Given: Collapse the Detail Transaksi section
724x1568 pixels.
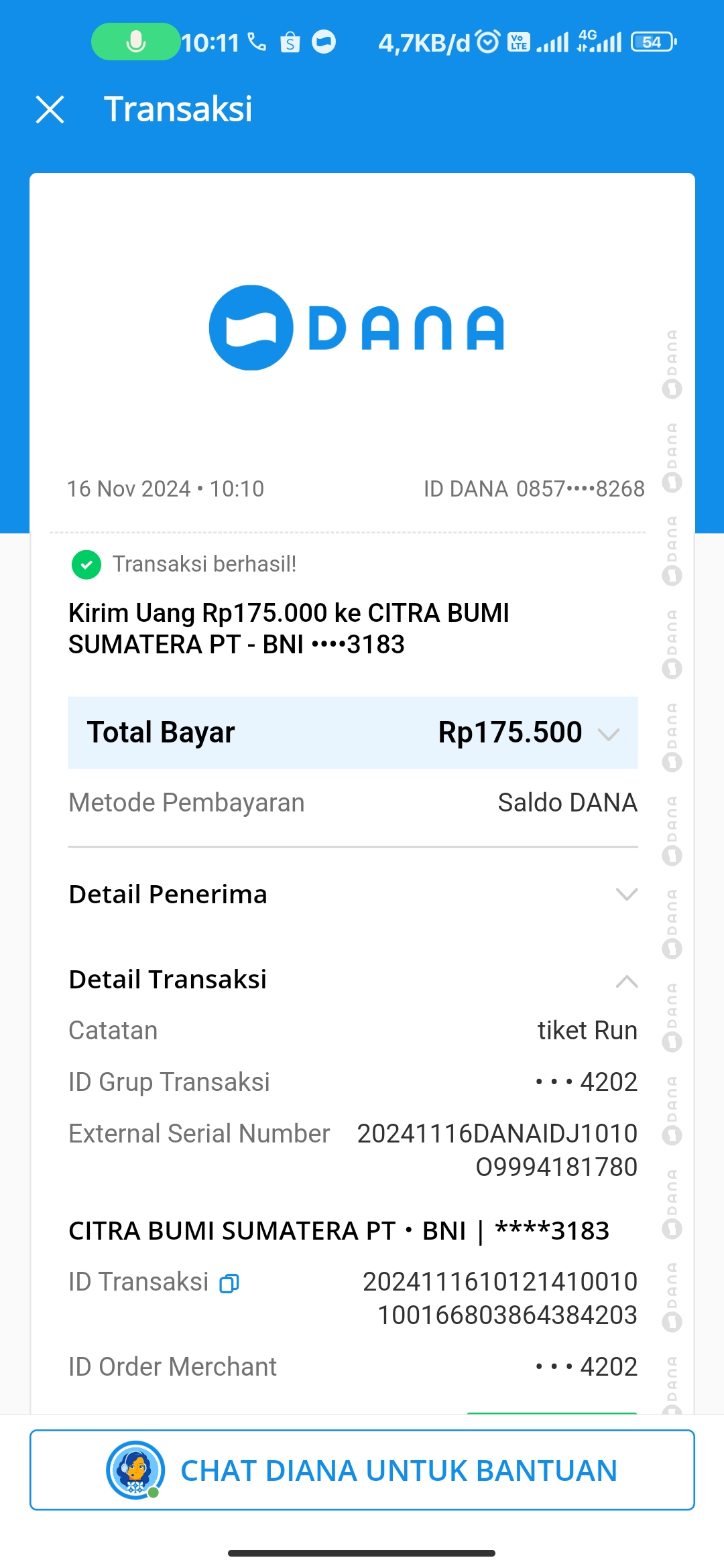Looking at the screenshot, I should tap(626, 981).
